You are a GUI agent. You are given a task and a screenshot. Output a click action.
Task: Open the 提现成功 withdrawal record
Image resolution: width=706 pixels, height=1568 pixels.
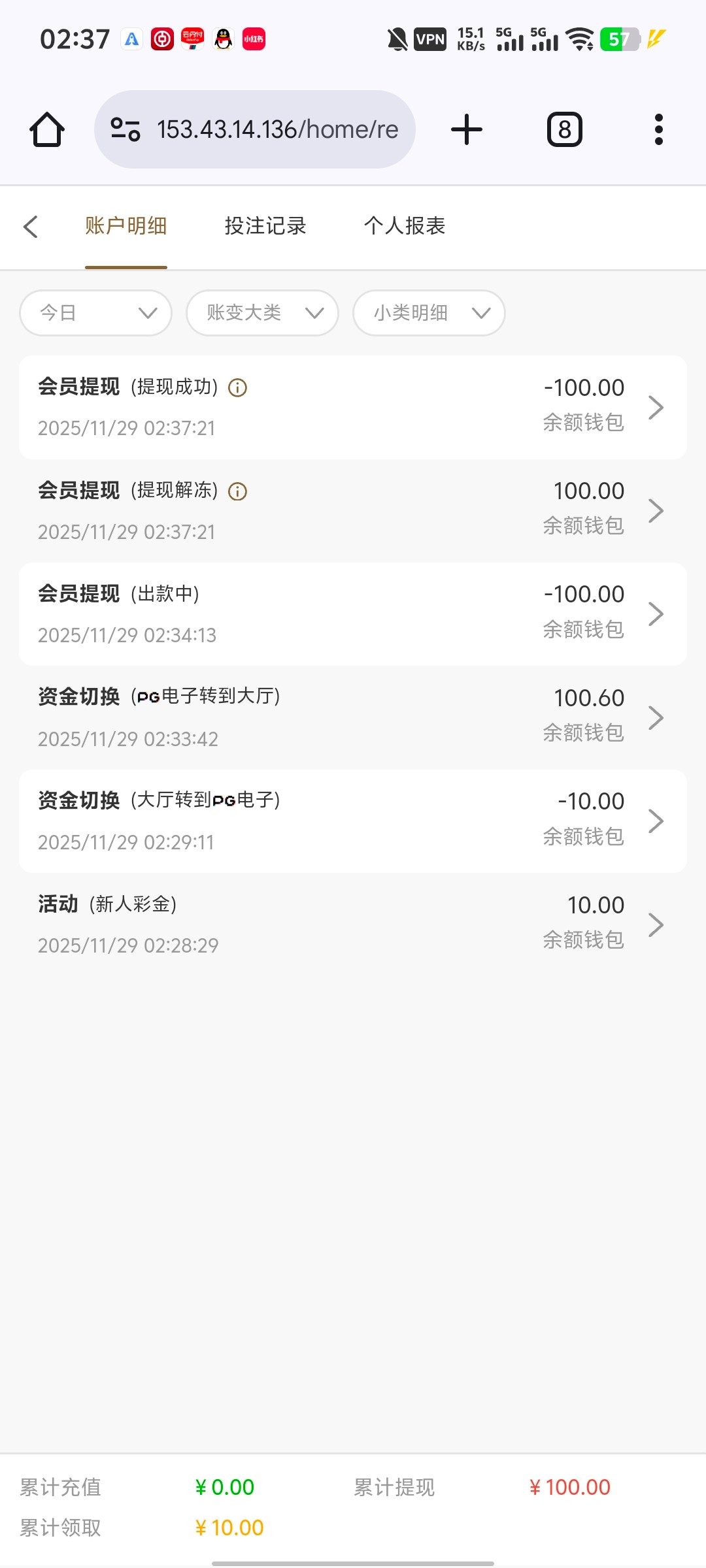353,407
